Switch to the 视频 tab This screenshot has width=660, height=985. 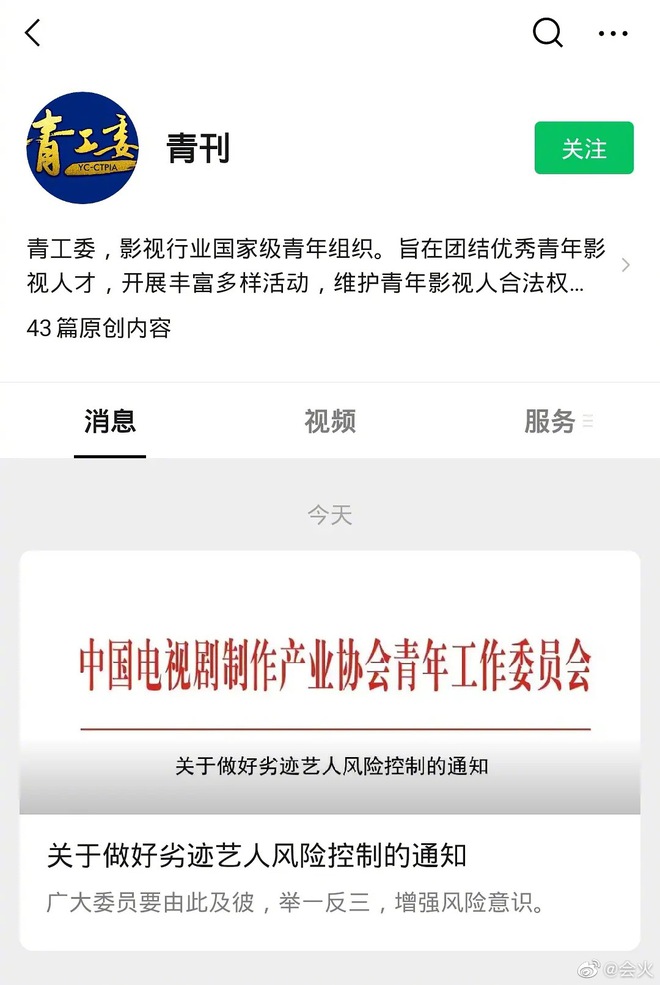click(x=329, y=421)
